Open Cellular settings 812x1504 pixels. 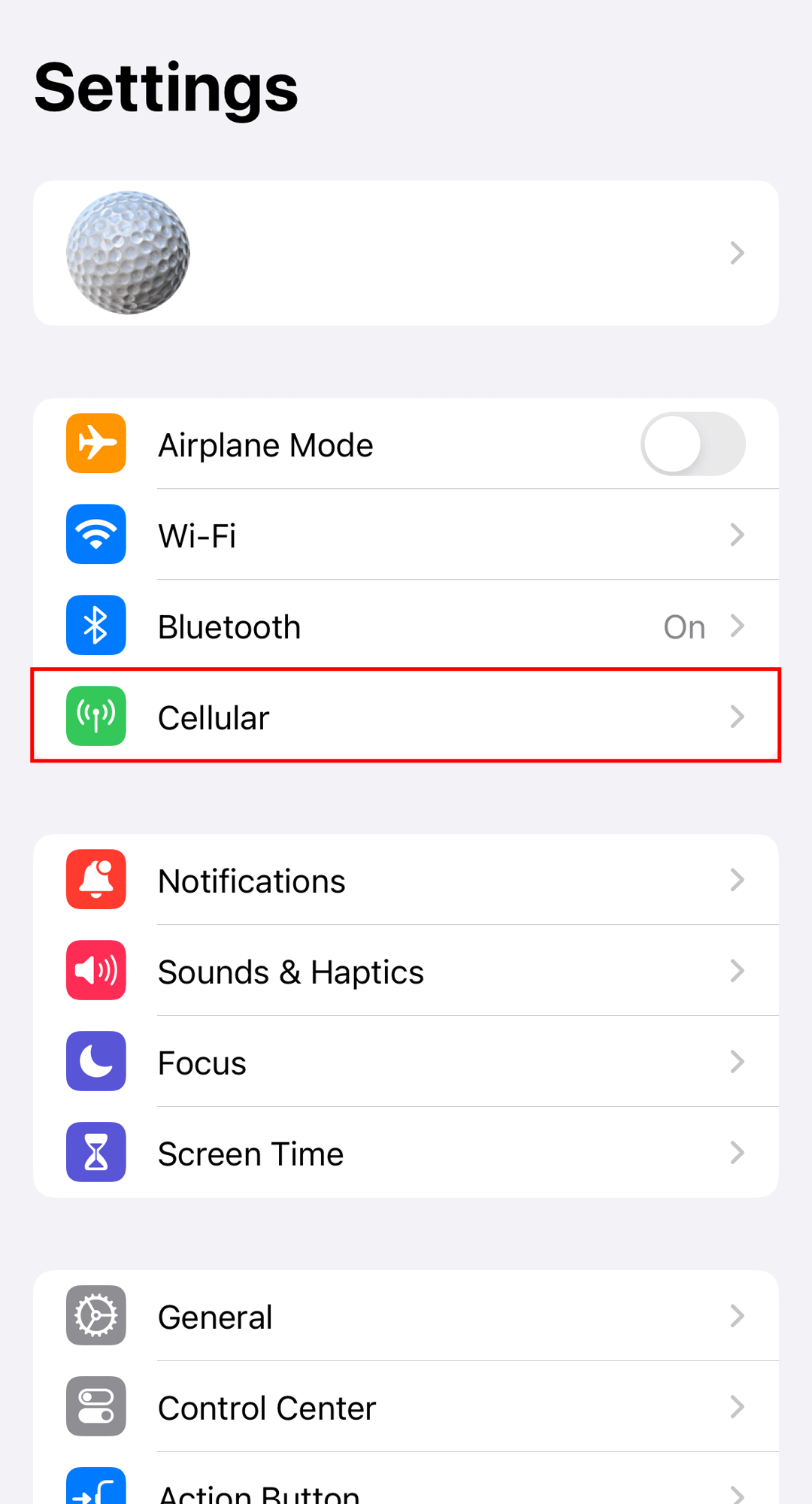(x=406, y=717)
